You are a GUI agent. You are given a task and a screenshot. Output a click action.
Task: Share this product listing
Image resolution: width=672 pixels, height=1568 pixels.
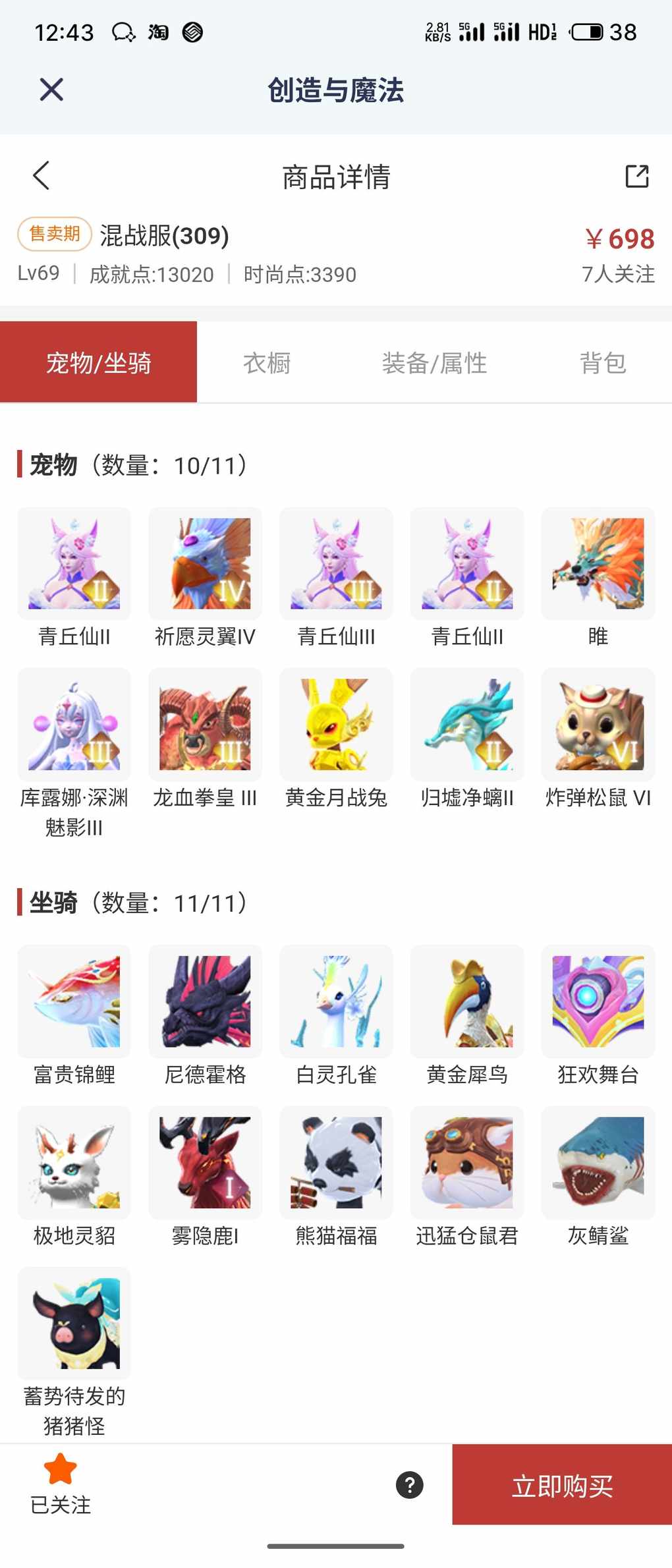(x=636, y=176)
